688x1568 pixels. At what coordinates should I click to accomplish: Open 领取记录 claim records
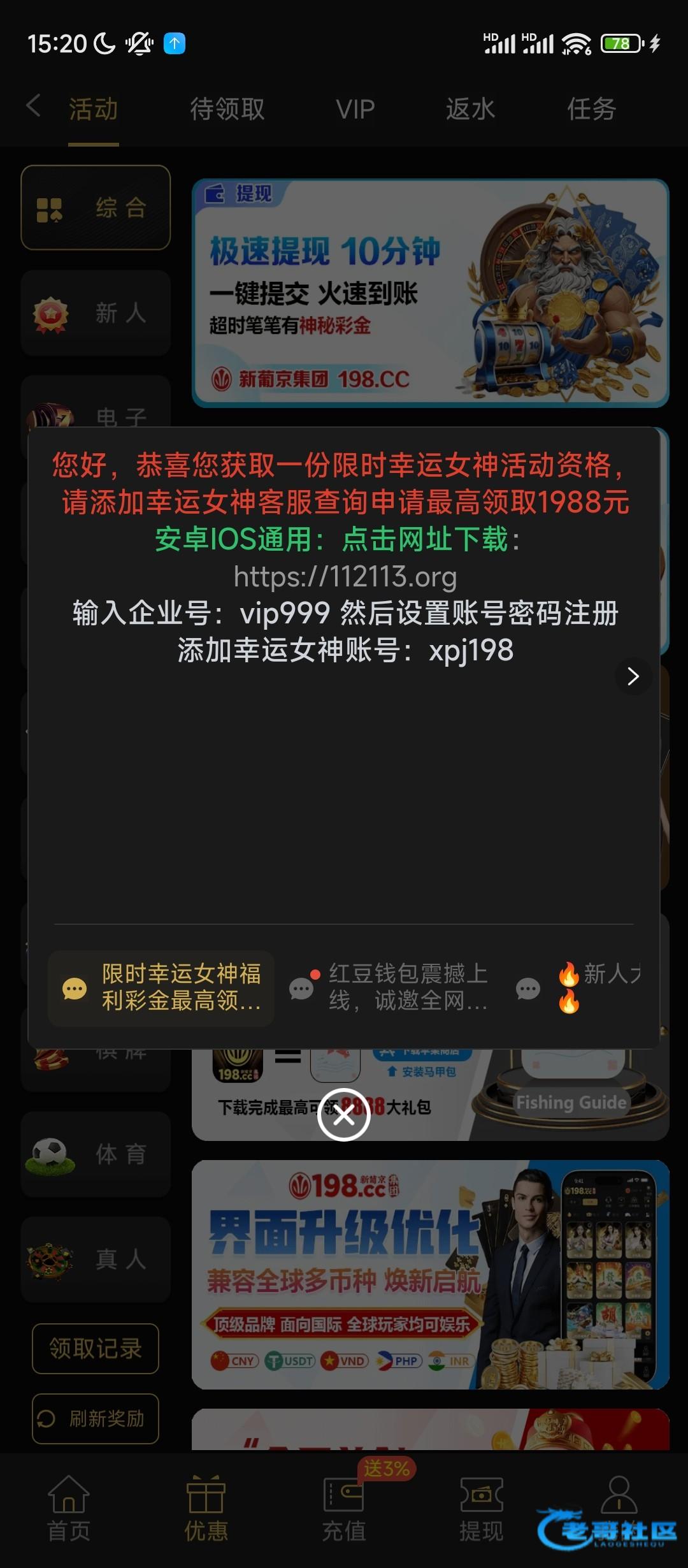(96, 1349)
